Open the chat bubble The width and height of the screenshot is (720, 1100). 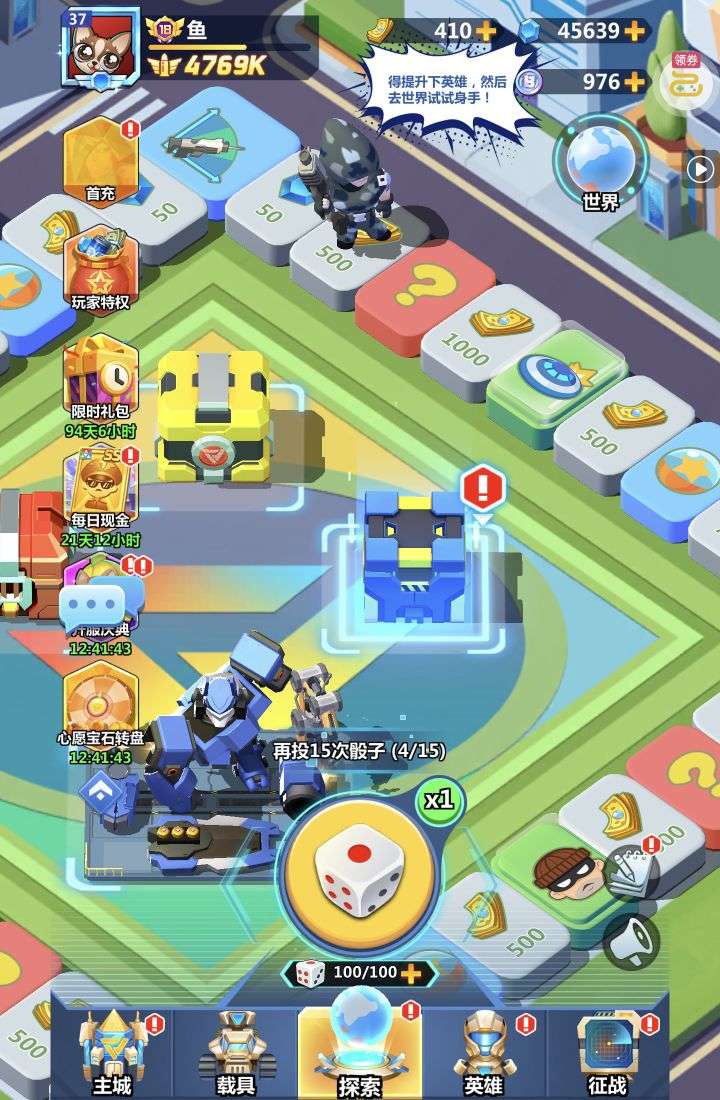click(92, 606)
